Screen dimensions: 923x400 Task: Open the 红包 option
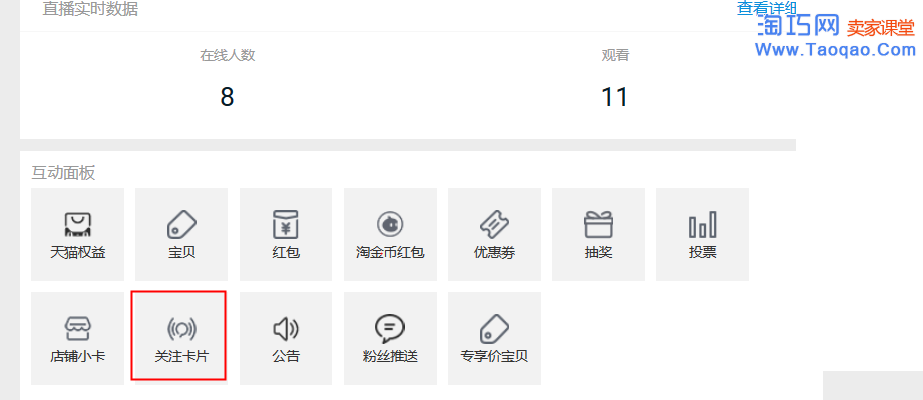click(286, 234)
